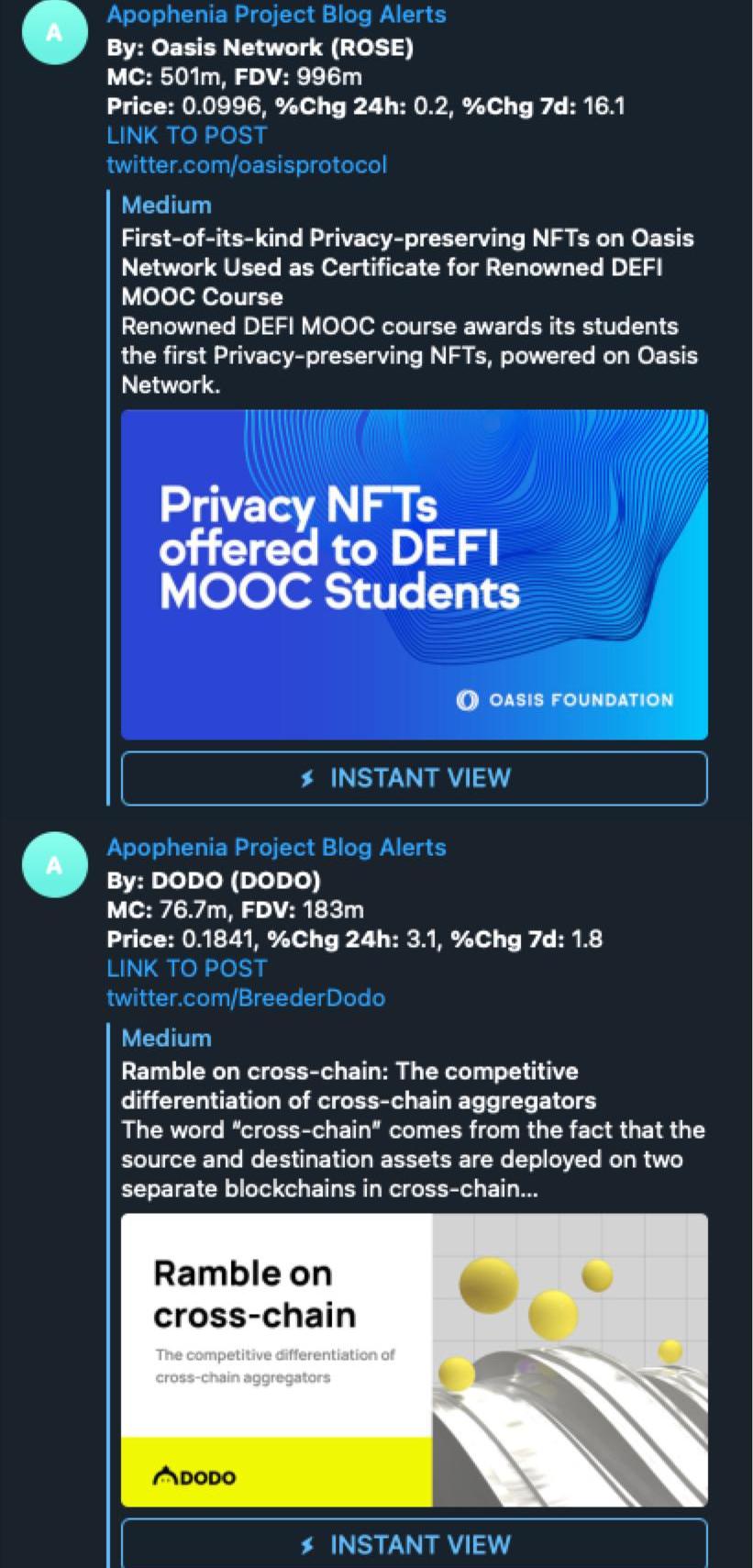Open the Ramble on cross-chain preview image

pyautogui.click(x=414, y=1360)
